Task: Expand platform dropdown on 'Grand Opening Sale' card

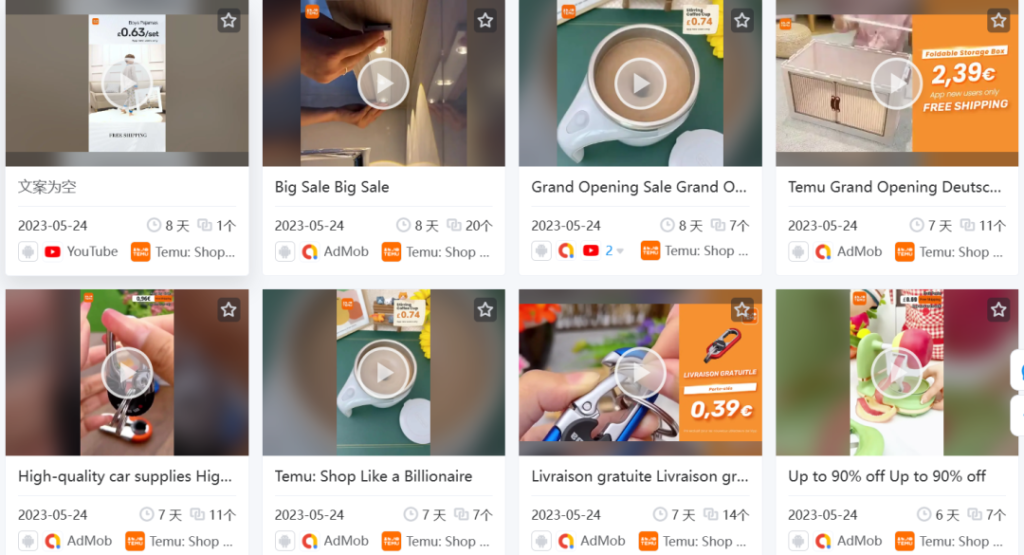Action: coord(619,252)
